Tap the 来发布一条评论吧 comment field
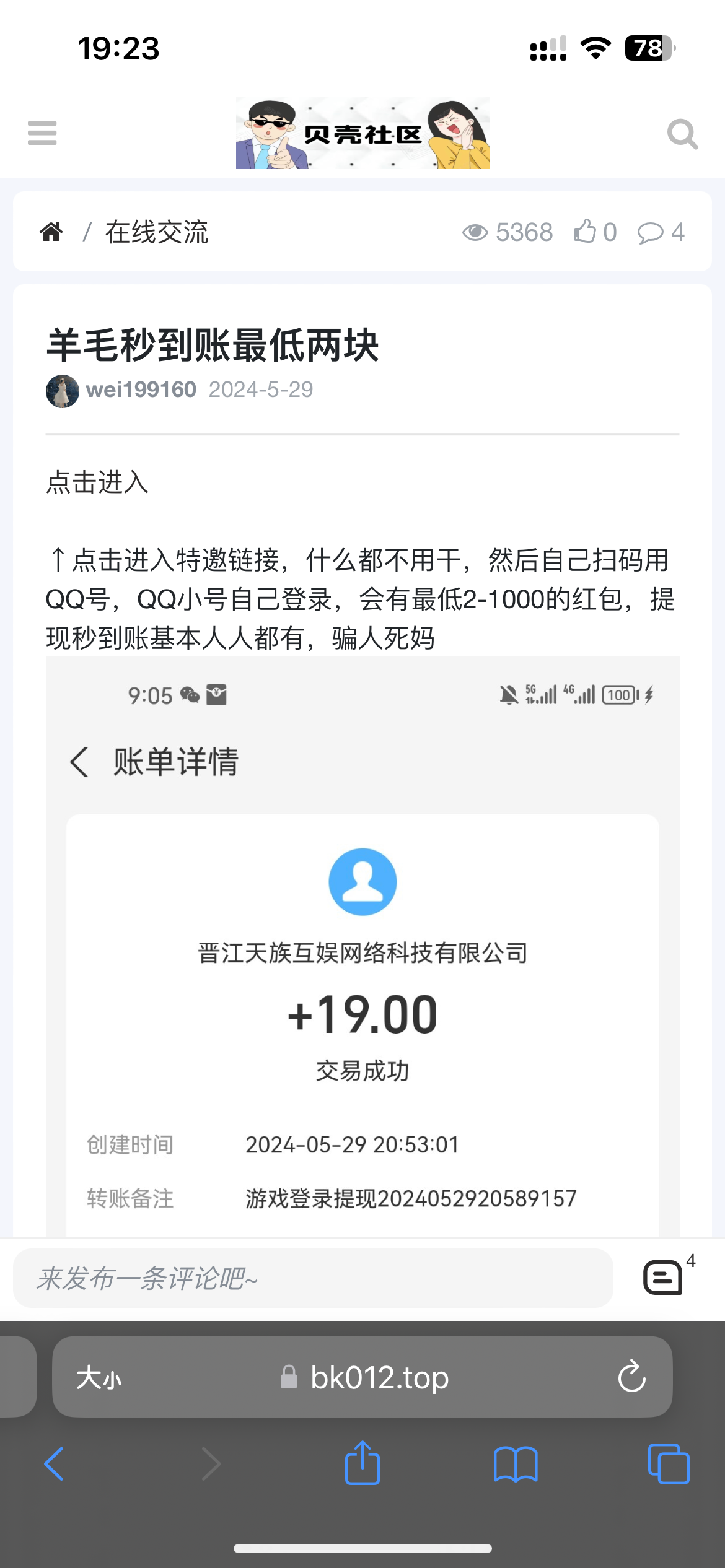This screenshot has width=725, height=1568. click(313, 1278)
